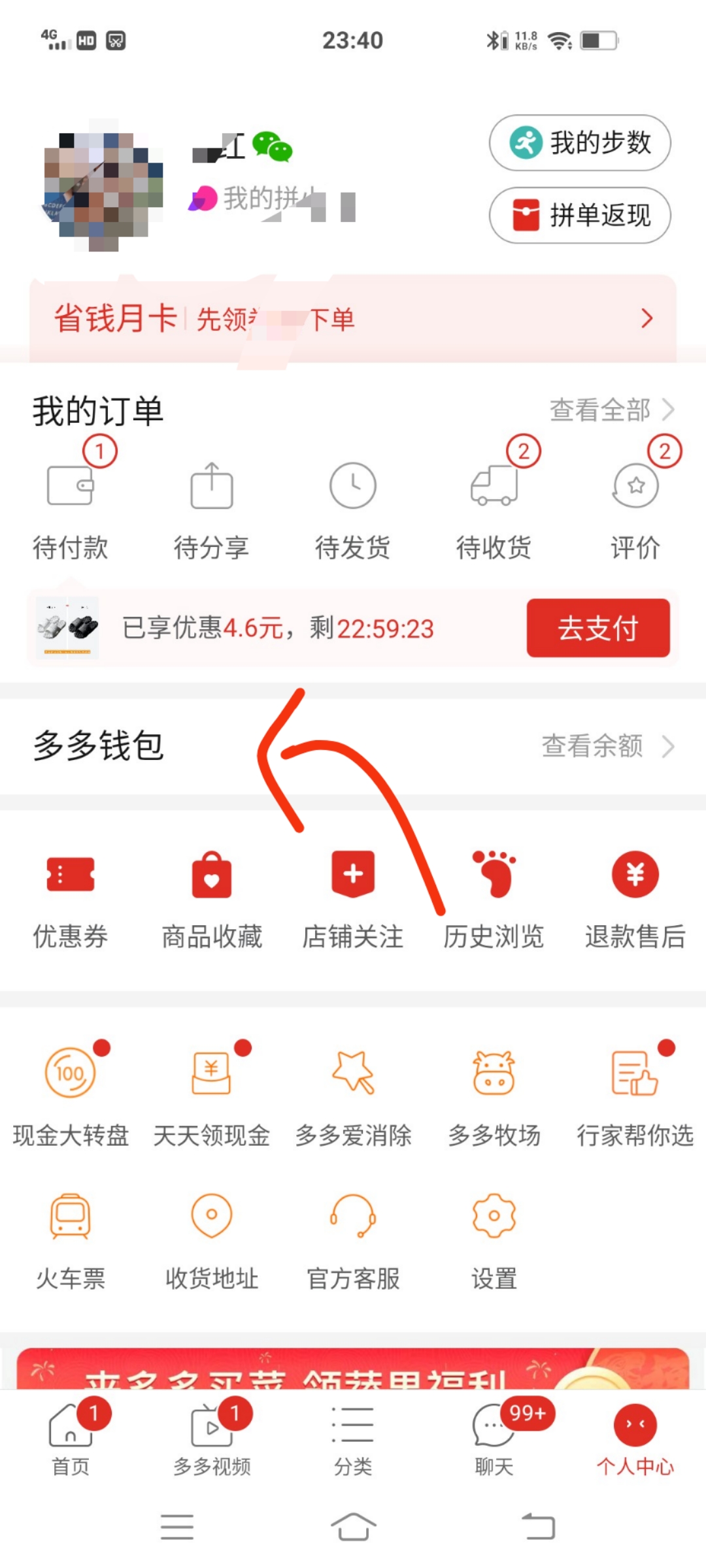
Task: Tap 去支付 to pay now
Action: pyautogui.click(x=598, y=628)
